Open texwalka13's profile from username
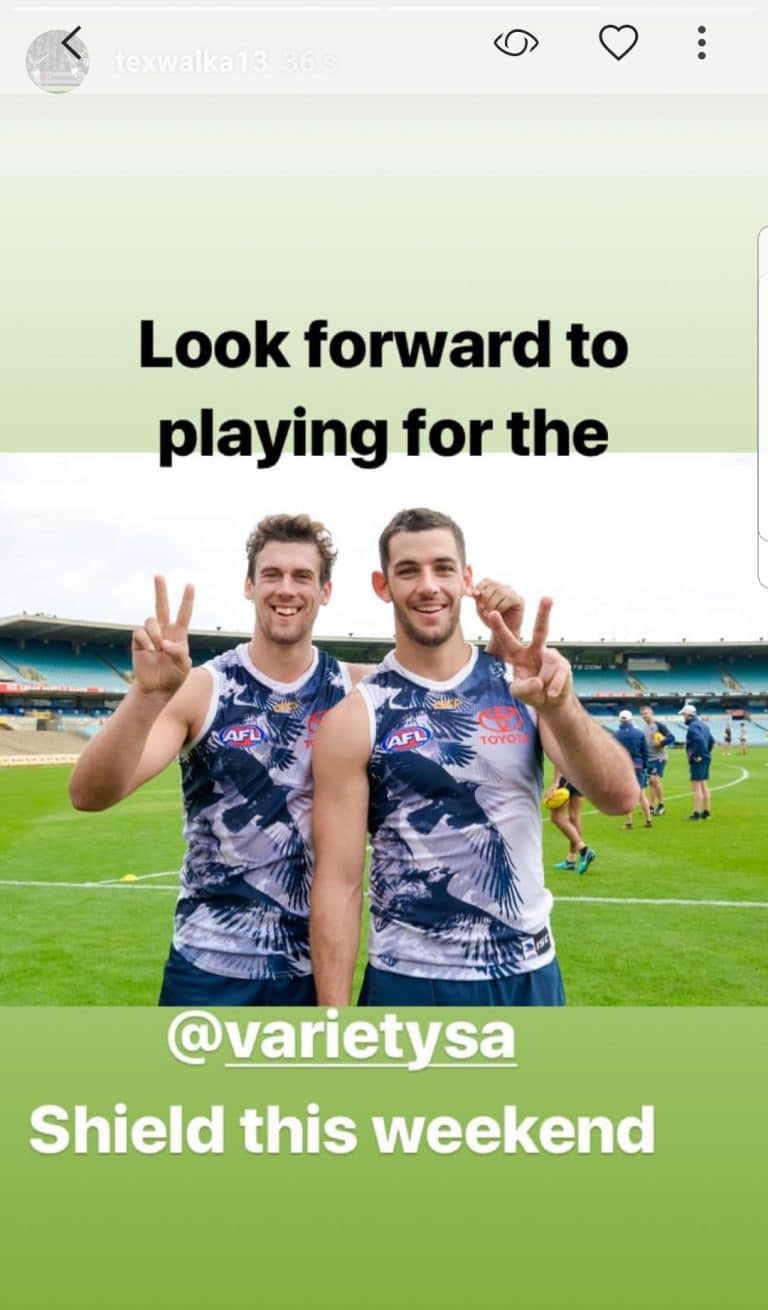Viewport: 768px width, 1310px height. (x=191, y=62)
